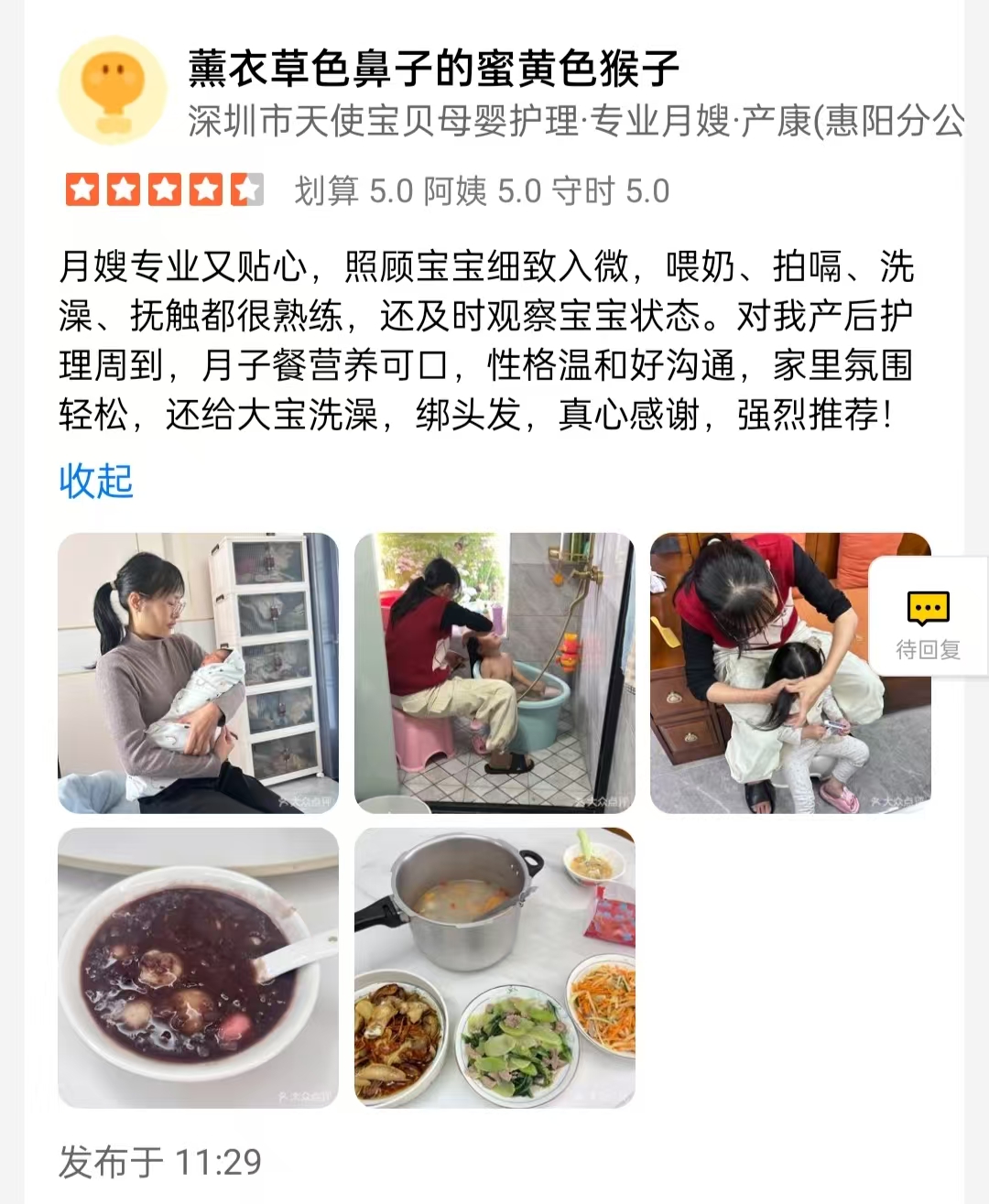View photo of woman holding newborn baby
This screenshot has width=989, height=1204.
pyautogui.click(x=198, y=673)
